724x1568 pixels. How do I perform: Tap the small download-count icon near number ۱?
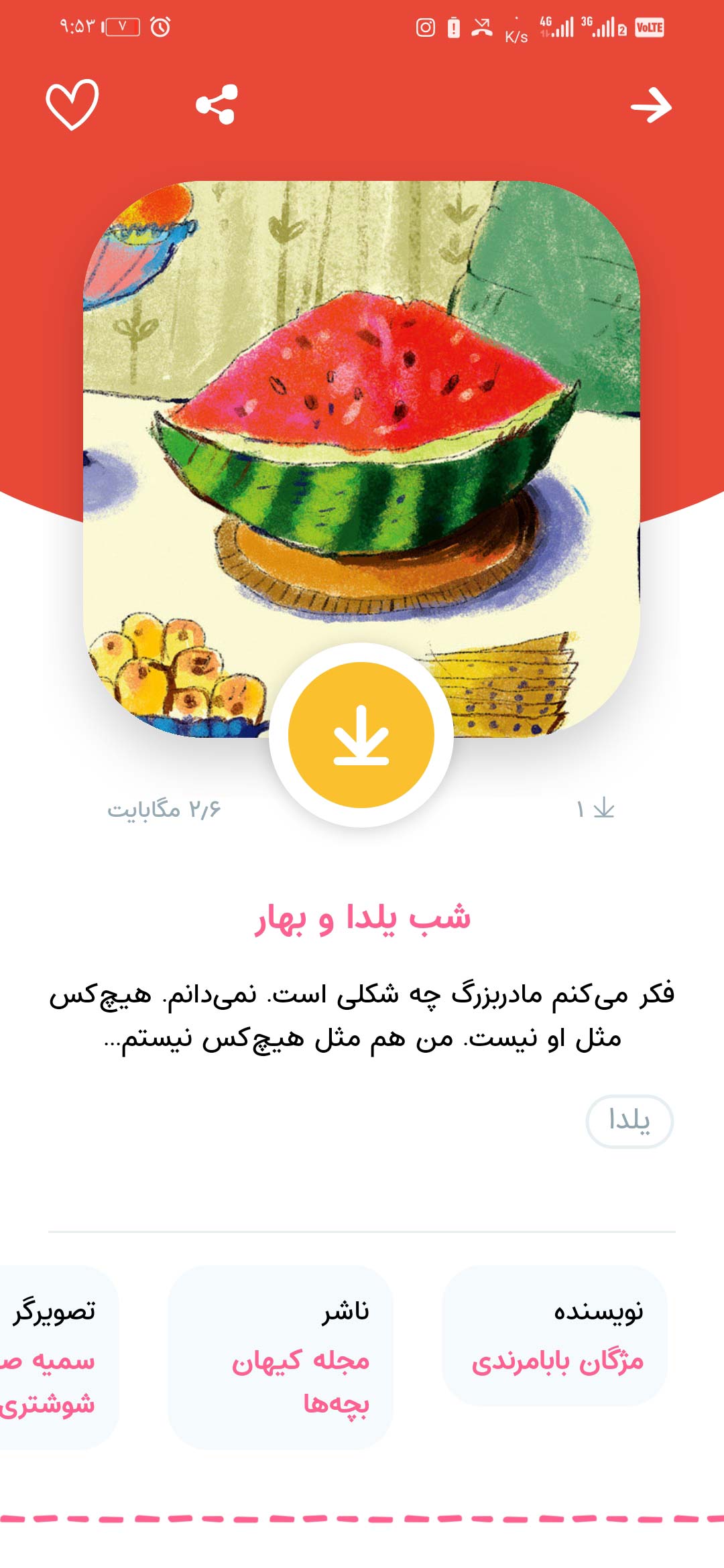pos(603,809)
